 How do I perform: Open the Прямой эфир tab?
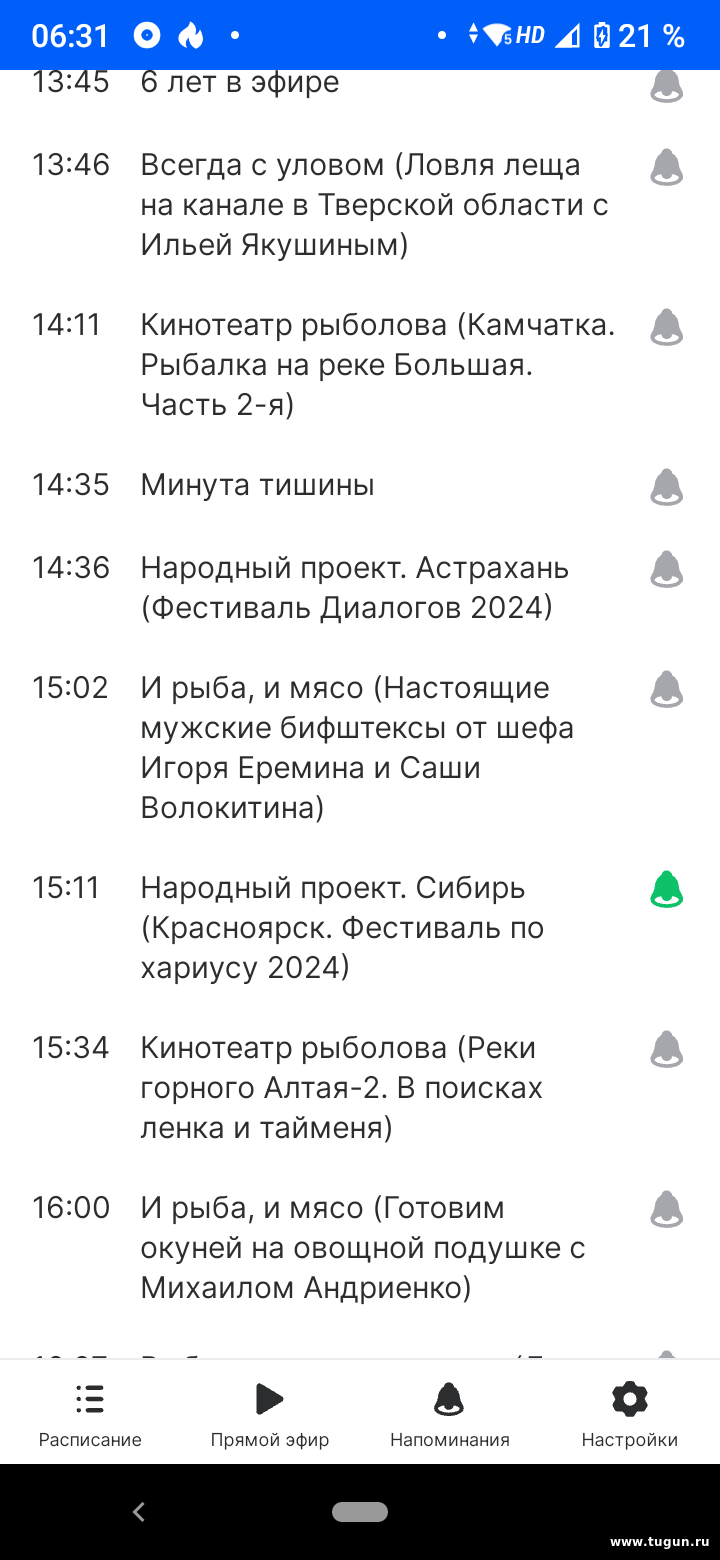coord(270,1414)
